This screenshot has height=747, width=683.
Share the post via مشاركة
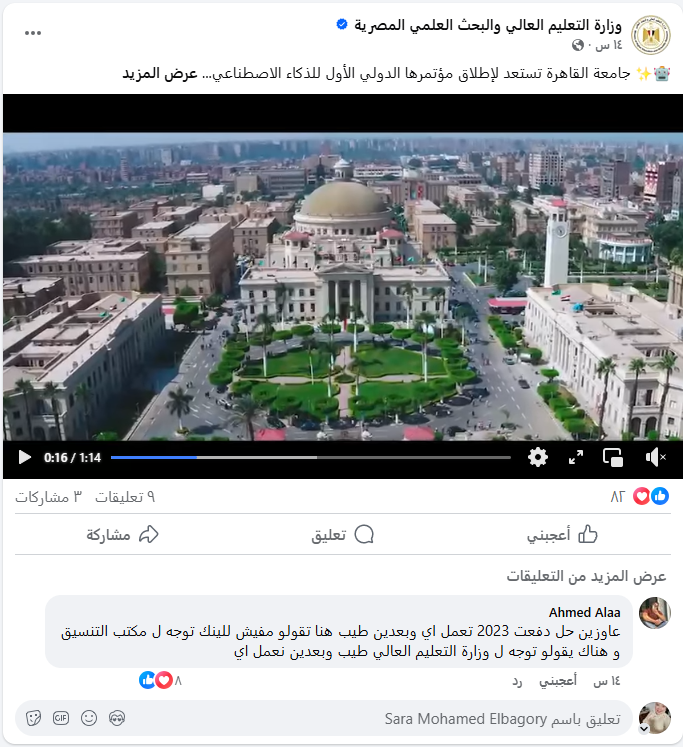[x=122, y=535]
